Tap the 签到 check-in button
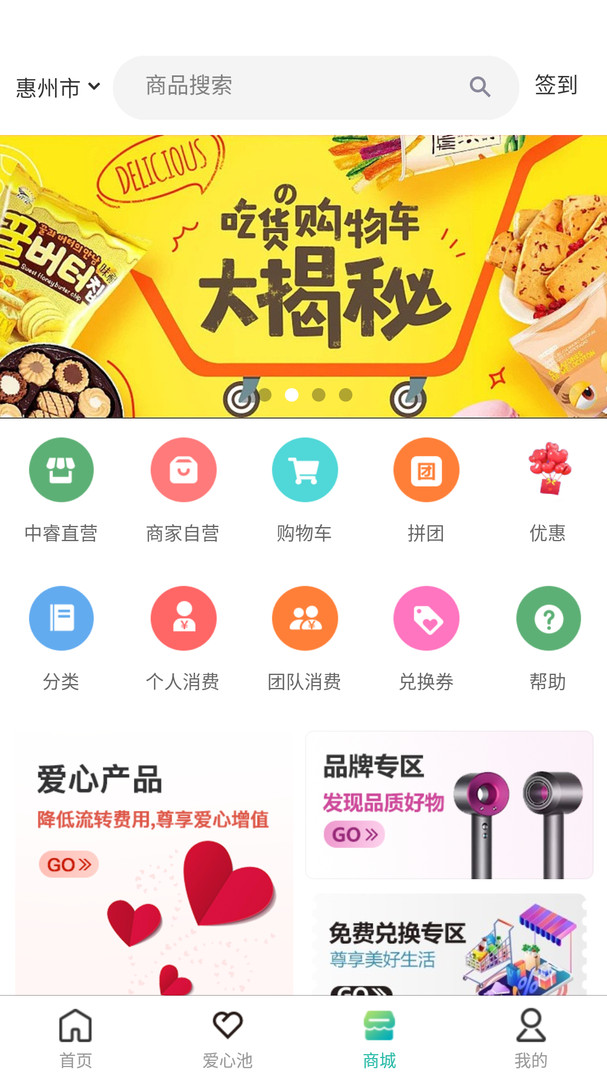 [x=556, y=86]
